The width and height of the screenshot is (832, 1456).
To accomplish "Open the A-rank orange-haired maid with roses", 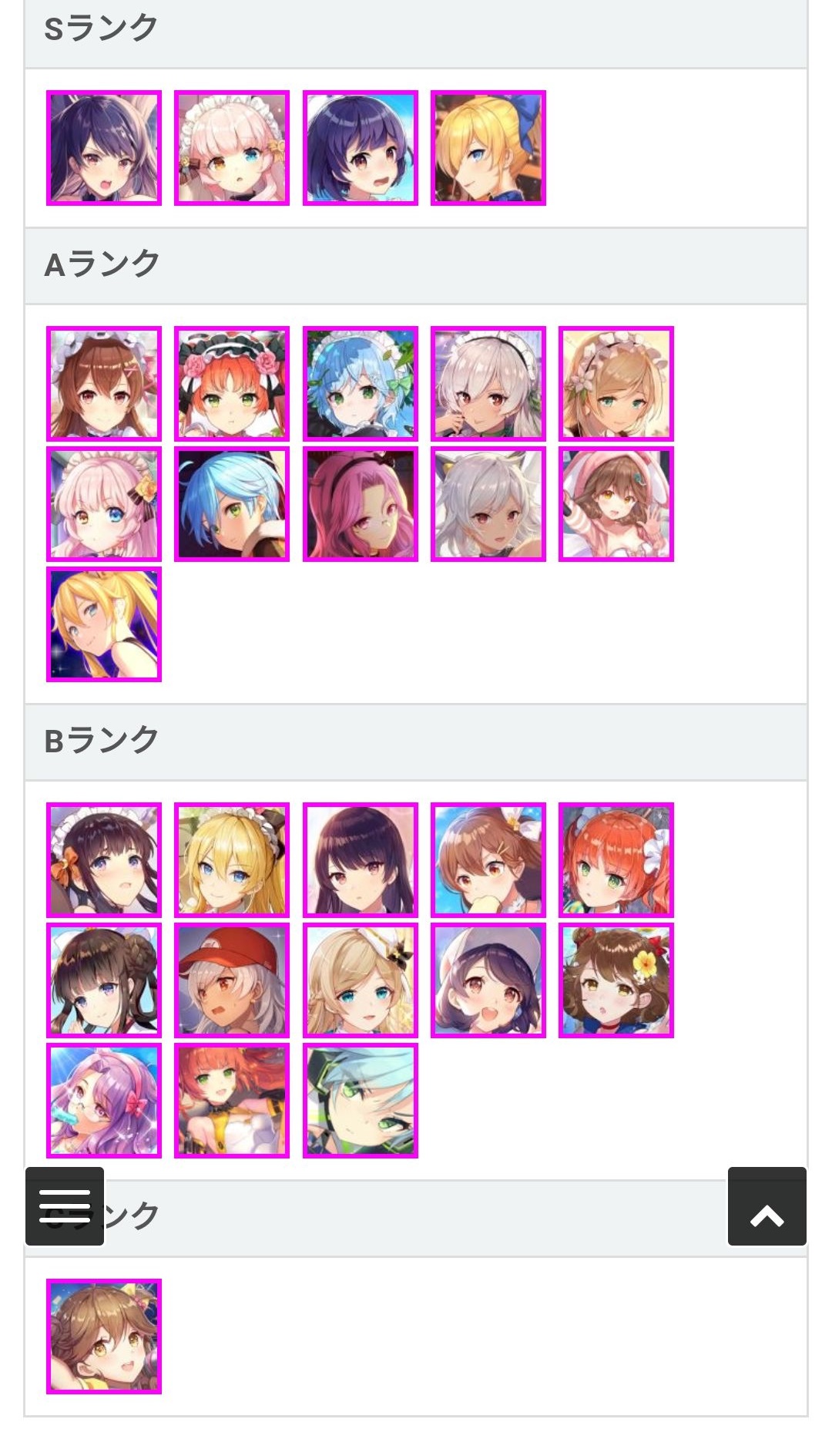I will click(232, 384).
